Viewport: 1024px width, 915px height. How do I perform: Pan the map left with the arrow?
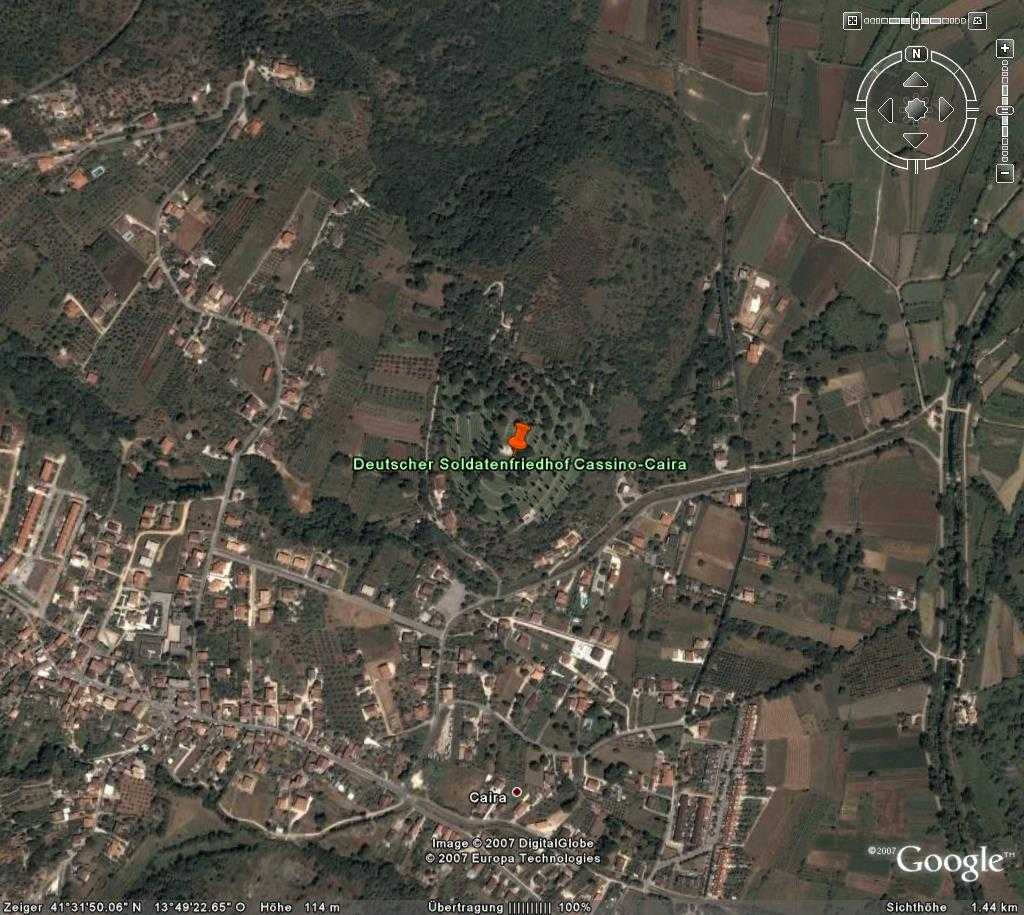[x=886, y=109]
